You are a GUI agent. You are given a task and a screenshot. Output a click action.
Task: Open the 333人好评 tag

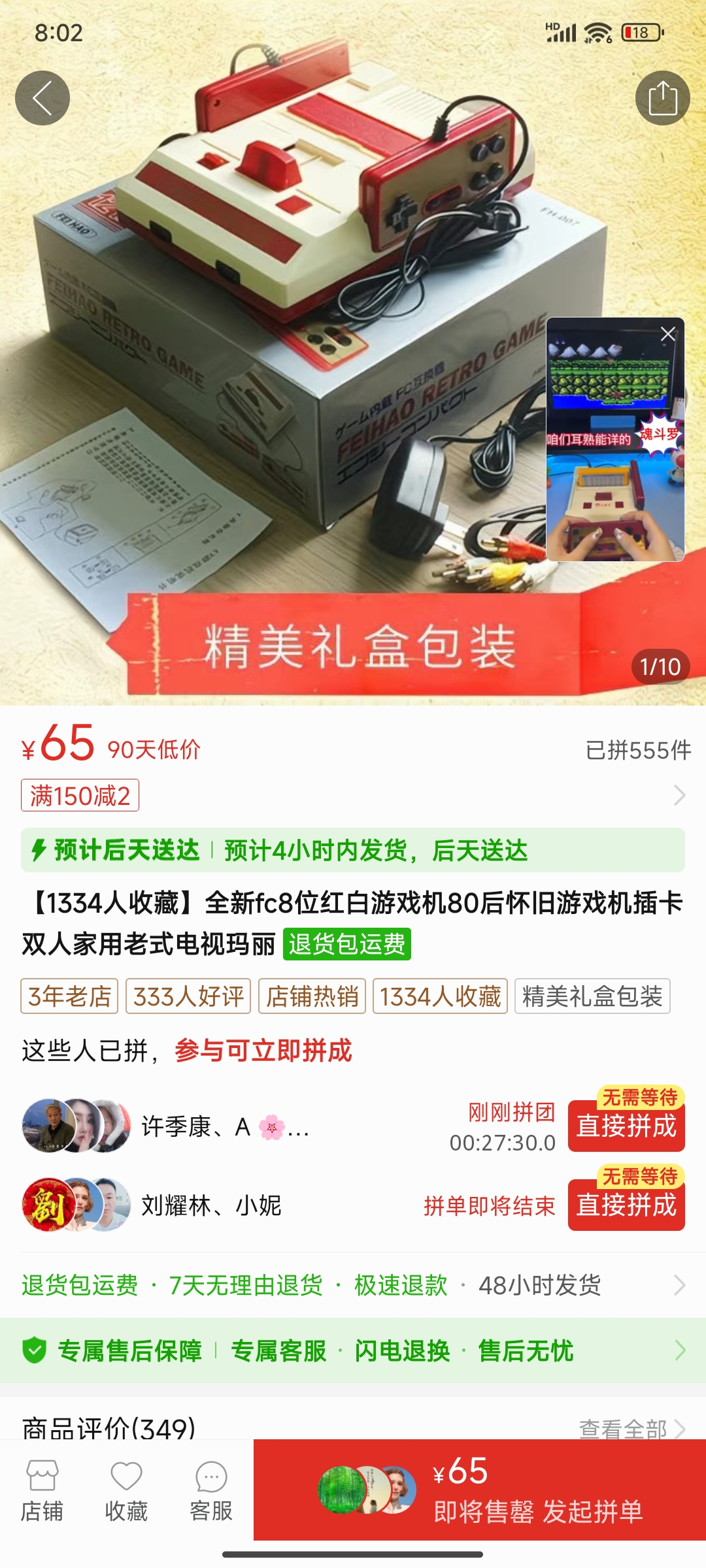point(188,996)
